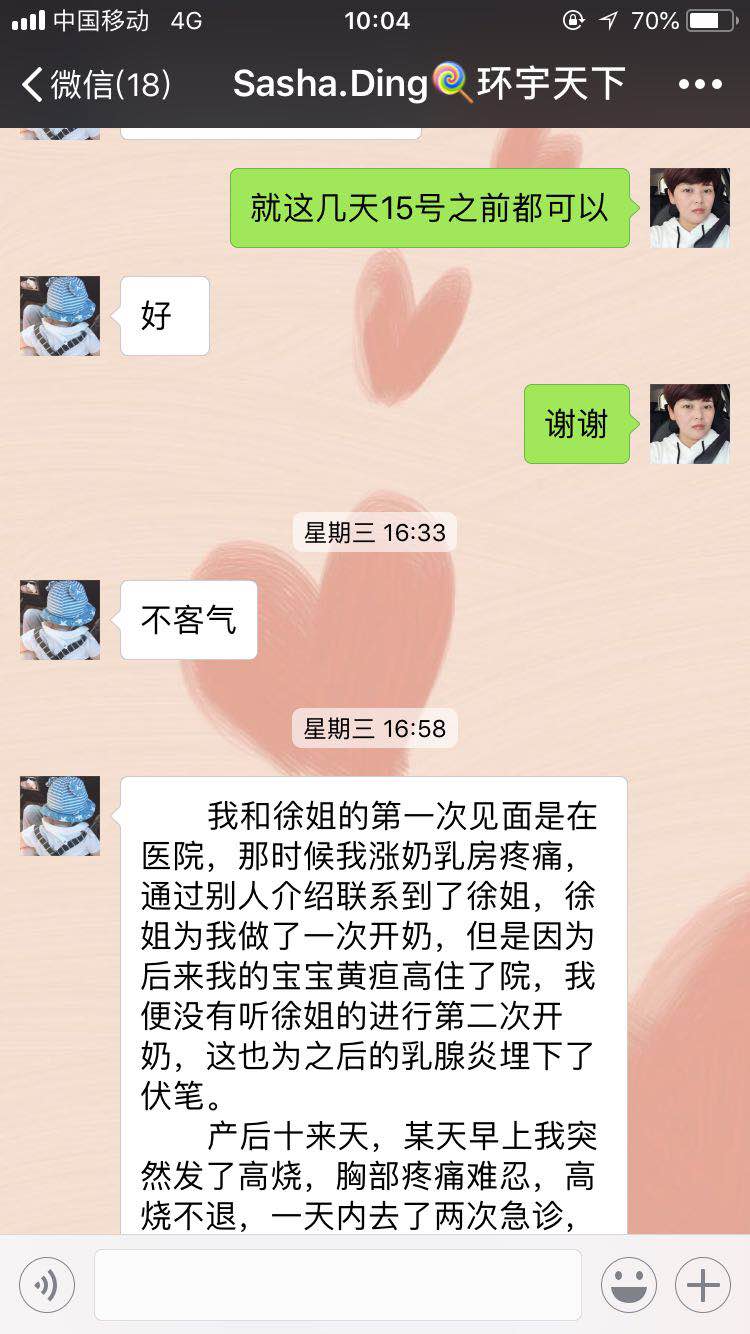The image size is (750, 1334).
Task: Open contact avatar beside the 不客气 message
Action: (60, 620)
